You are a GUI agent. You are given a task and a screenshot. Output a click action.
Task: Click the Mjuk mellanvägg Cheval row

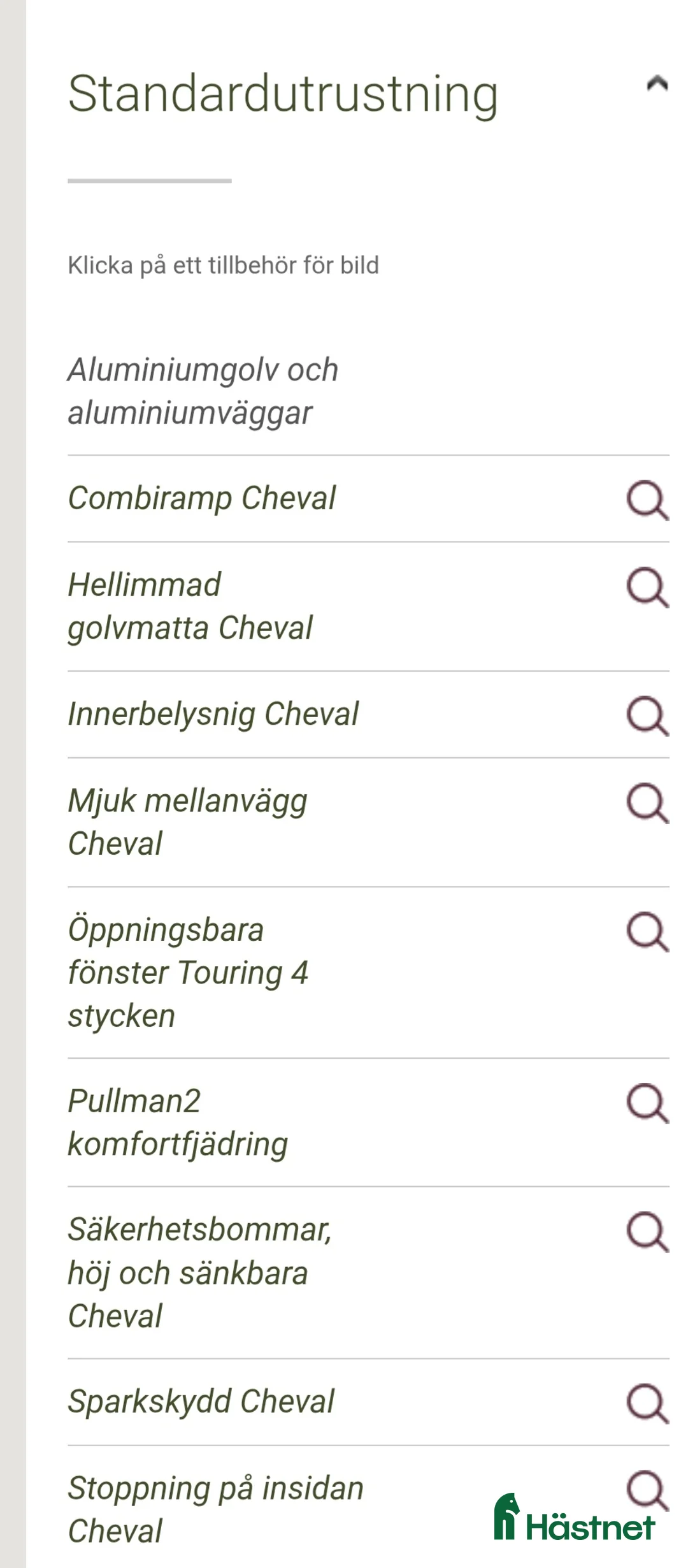(188, 822)
